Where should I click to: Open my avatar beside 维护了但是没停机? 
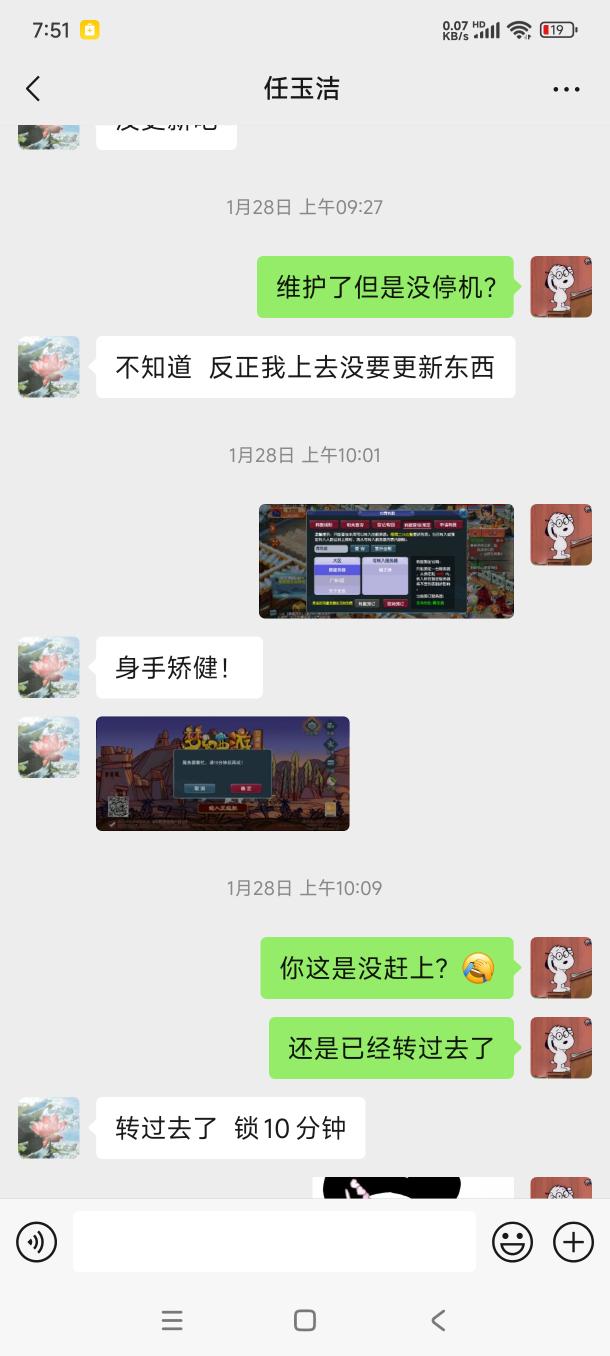[x=560, y=287]
